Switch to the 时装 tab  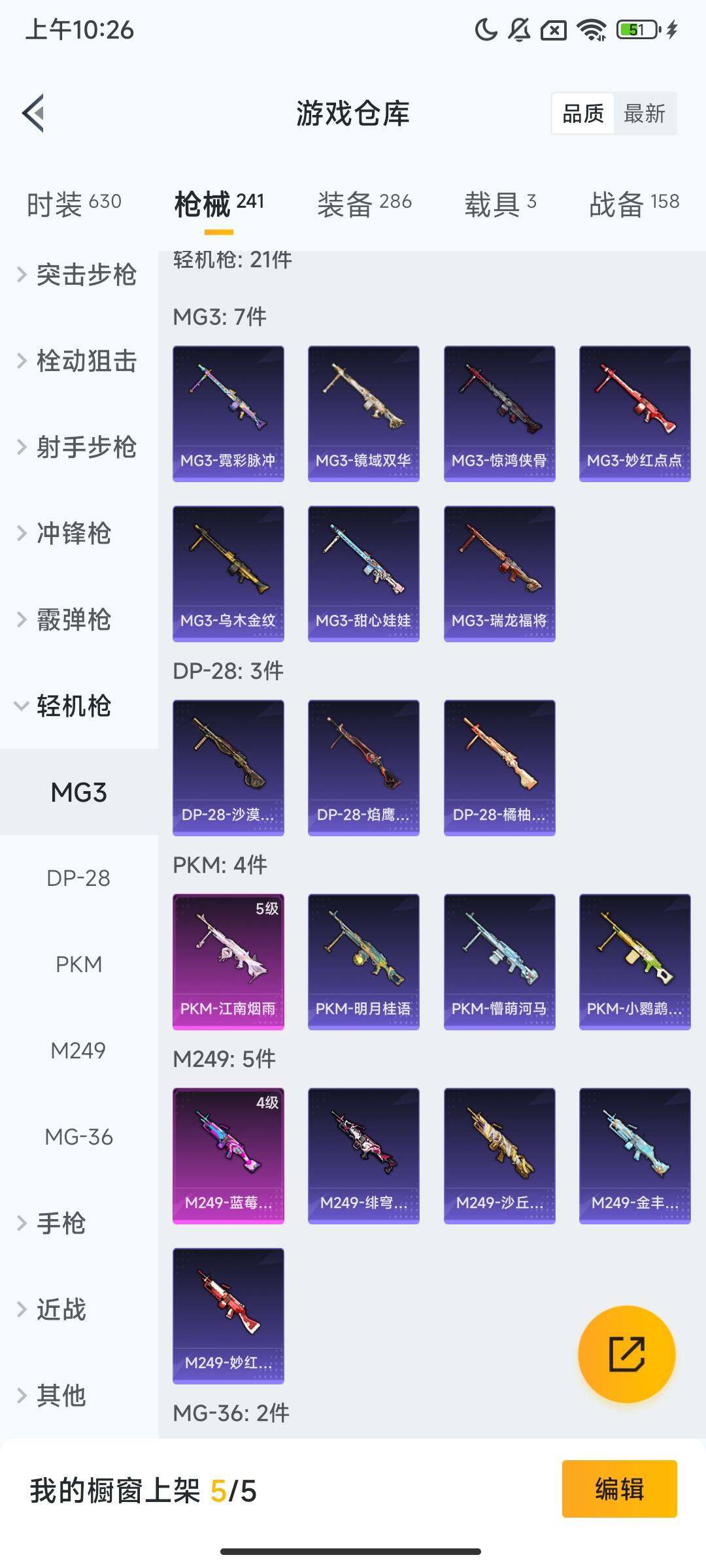[x=74, y=204]
